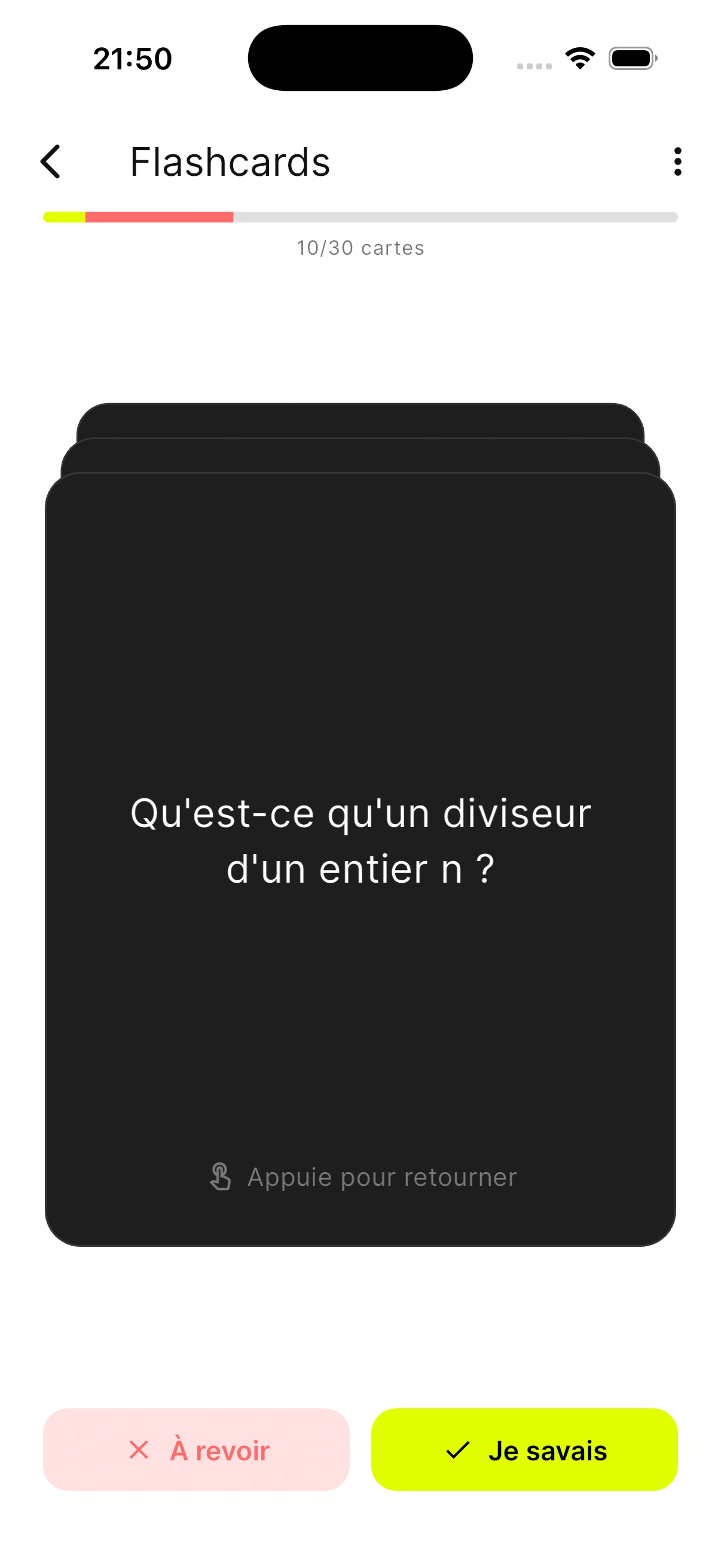Click the red segment of the progress bar

click(x=158, y=216)
